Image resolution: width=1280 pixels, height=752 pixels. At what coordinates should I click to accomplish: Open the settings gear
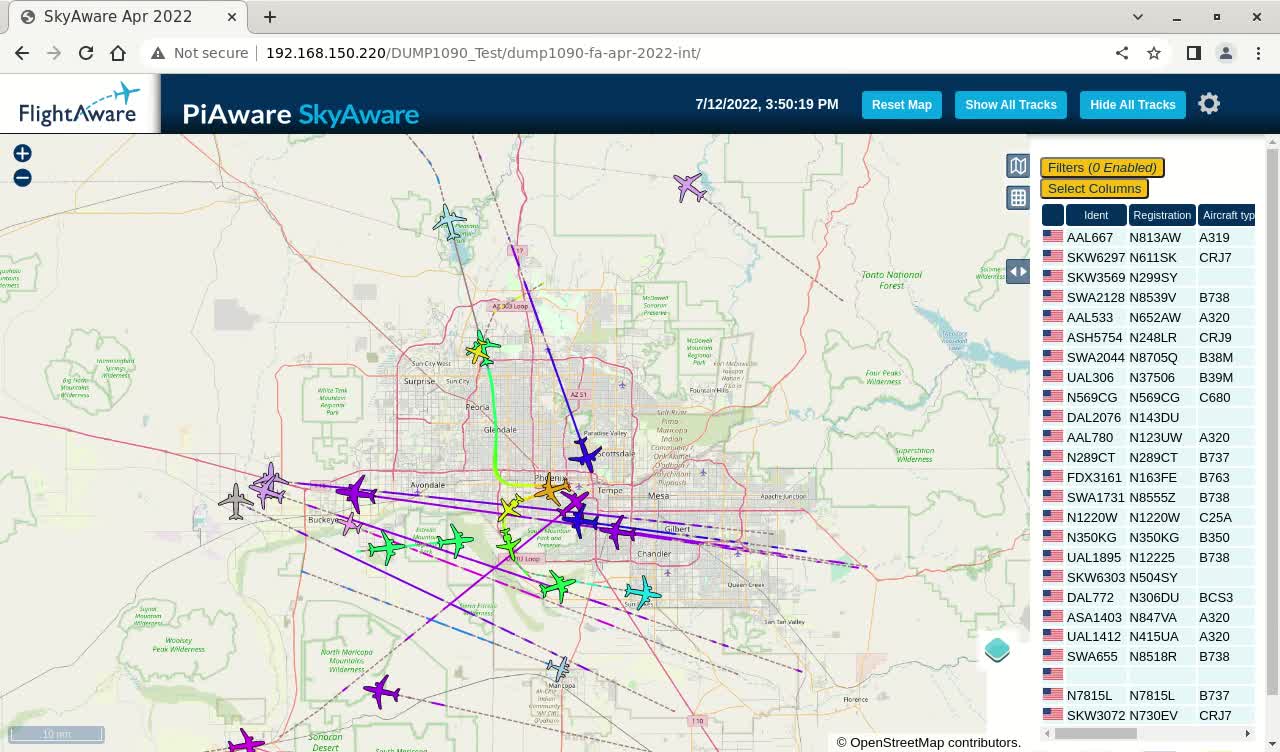pyautogui.click(x=1209, y=104)
